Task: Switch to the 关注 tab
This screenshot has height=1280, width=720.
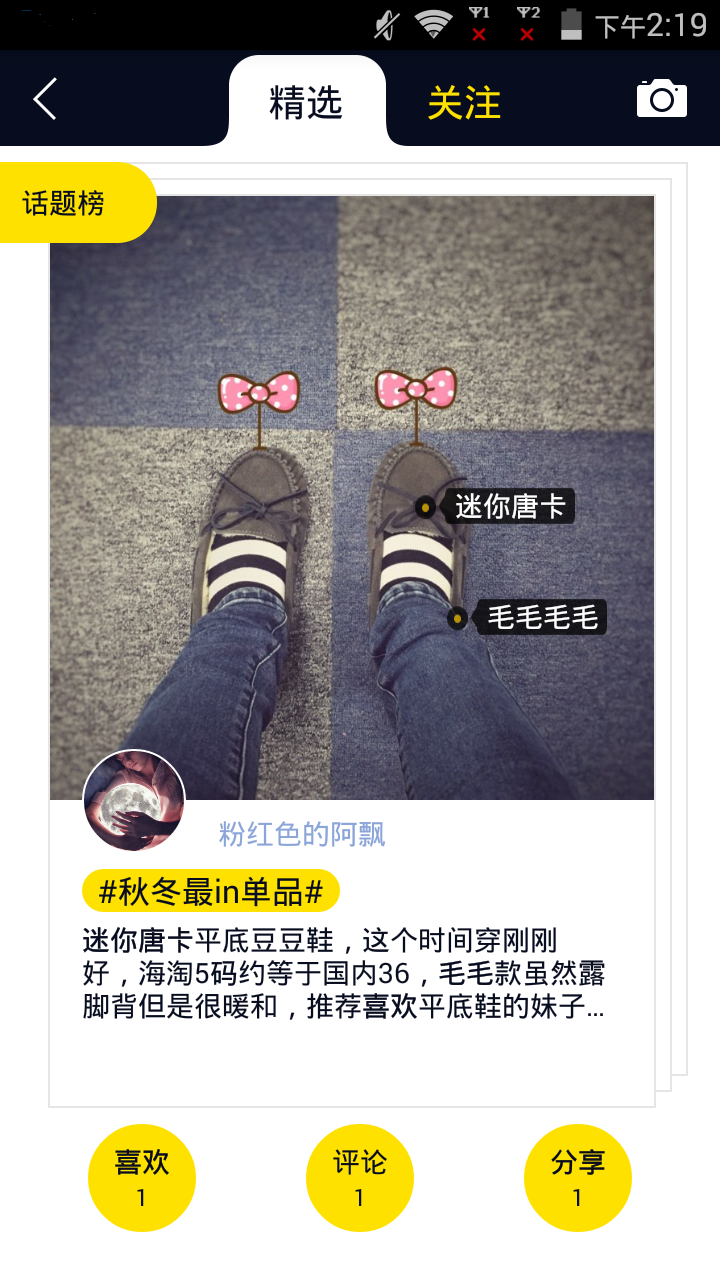Action: pyautogui.click(x=464, y=103)
